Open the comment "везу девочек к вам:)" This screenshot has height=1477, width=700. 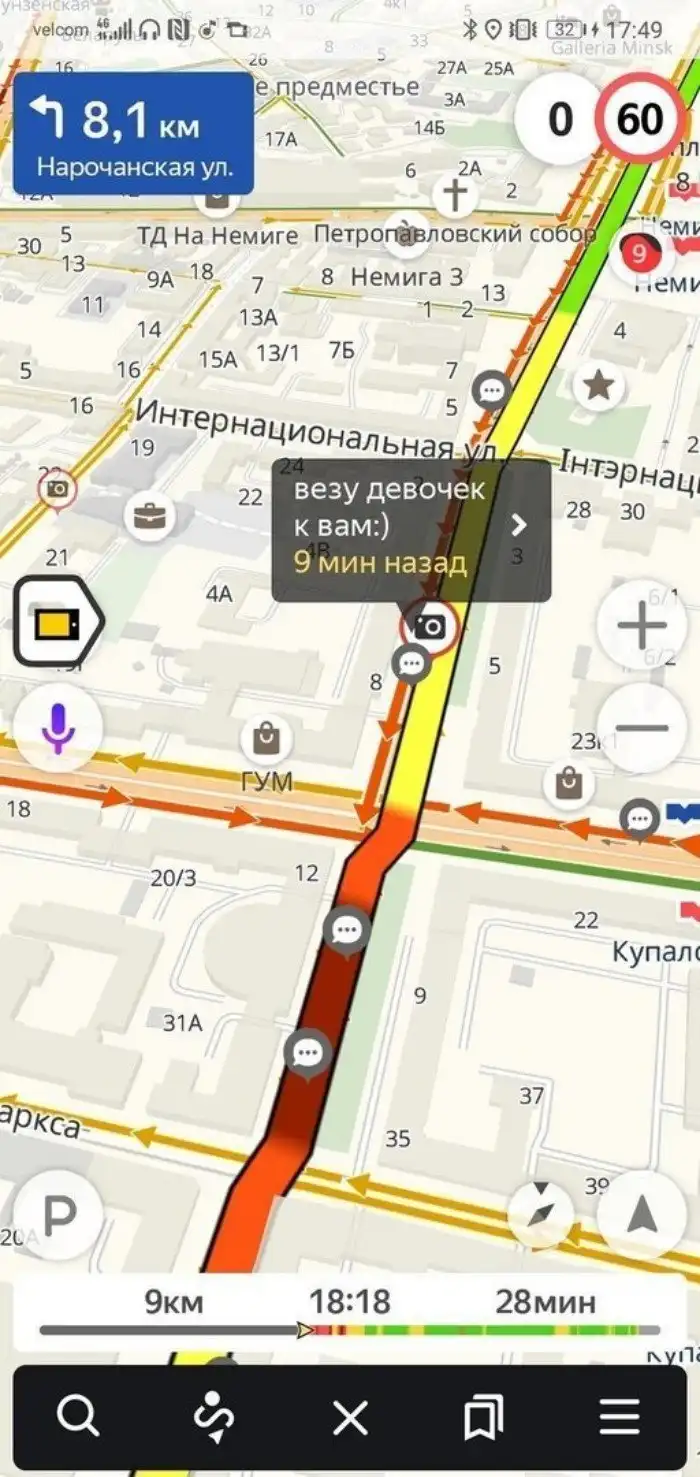coord(411,530)
